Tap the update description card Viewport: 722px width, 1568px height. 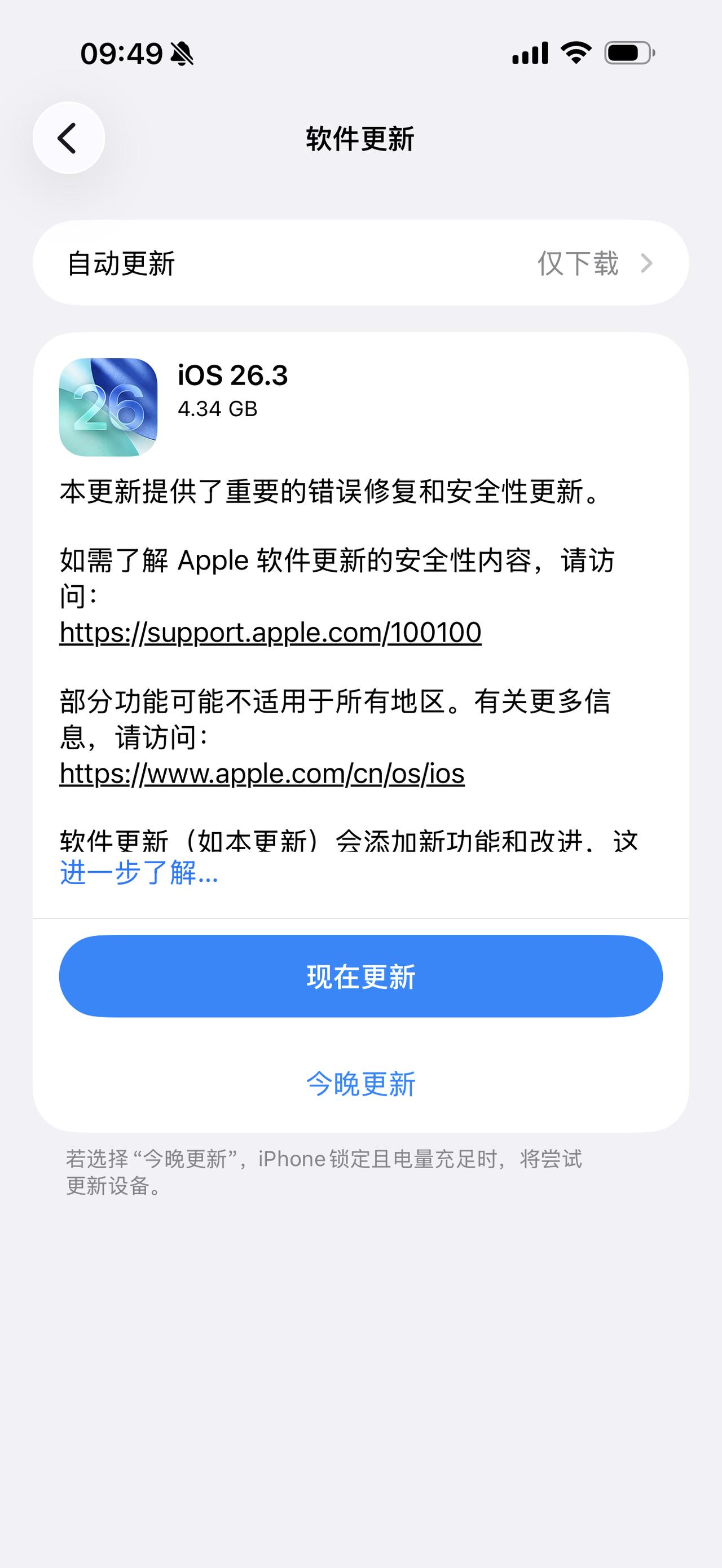361,700
